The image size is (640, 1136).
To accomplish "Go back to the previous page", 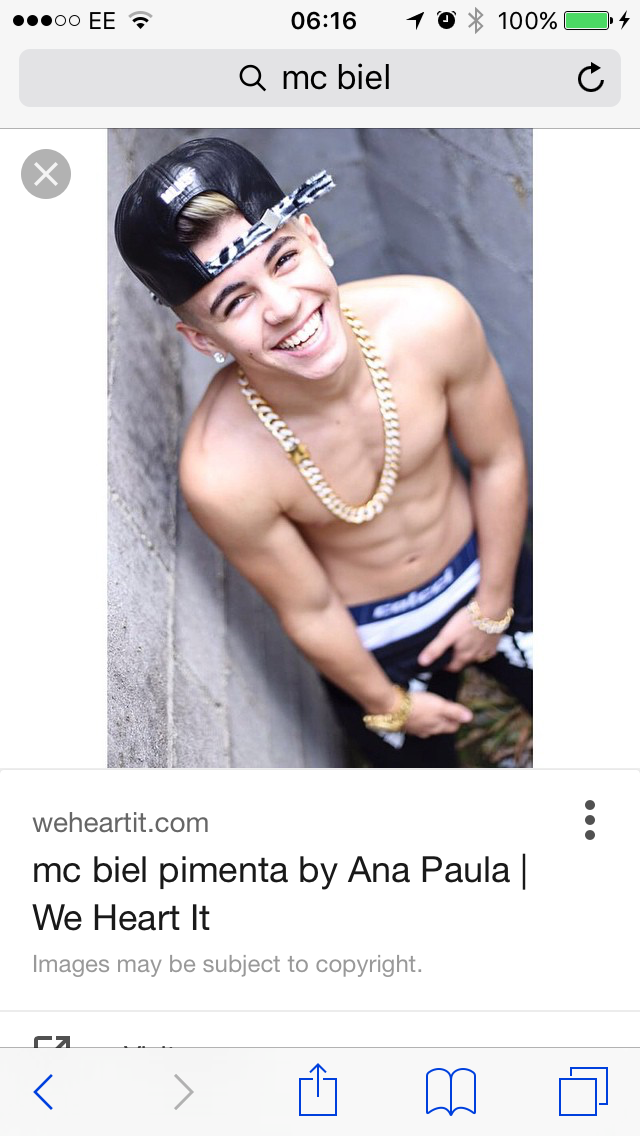I will (43, 1091).
